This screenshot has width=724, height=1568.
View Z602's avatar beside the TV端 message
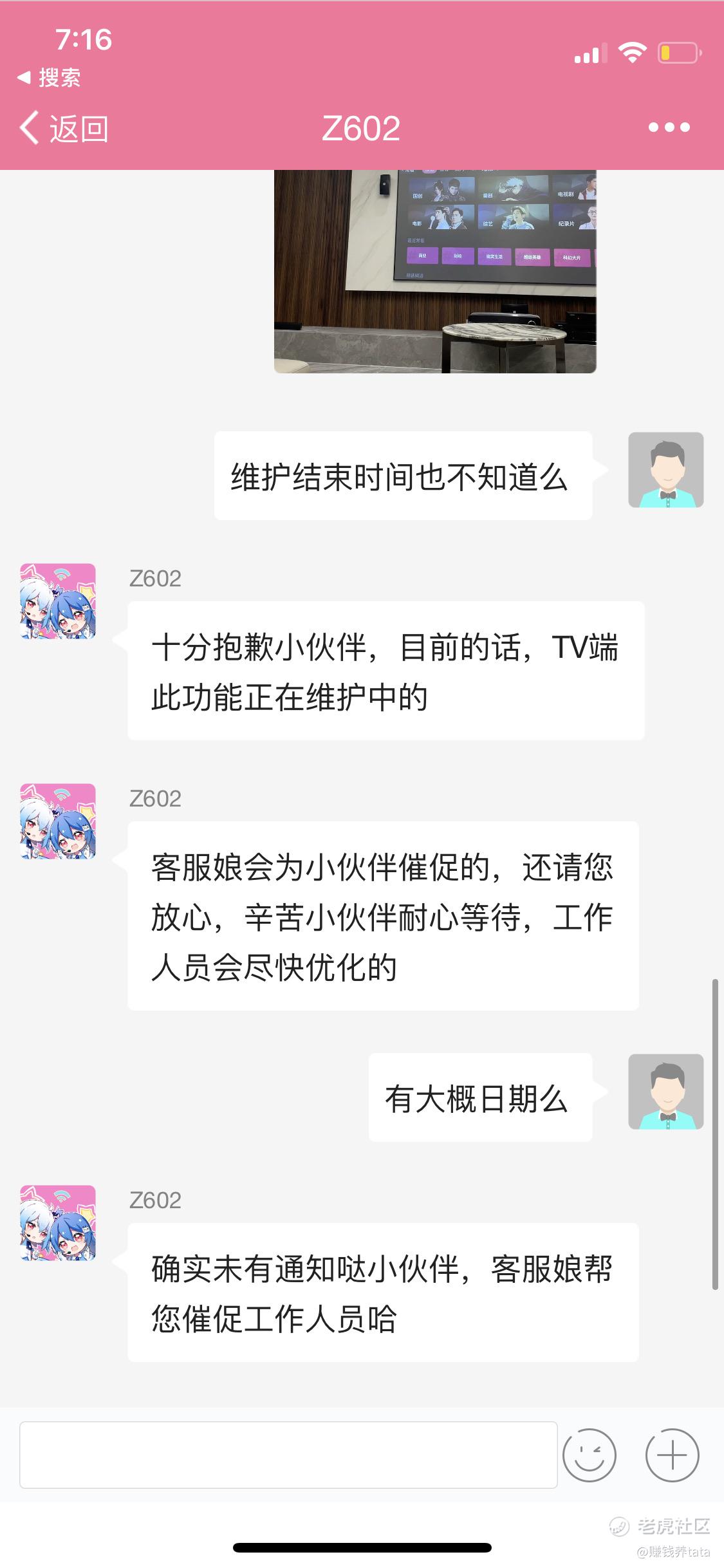[58, 601]
